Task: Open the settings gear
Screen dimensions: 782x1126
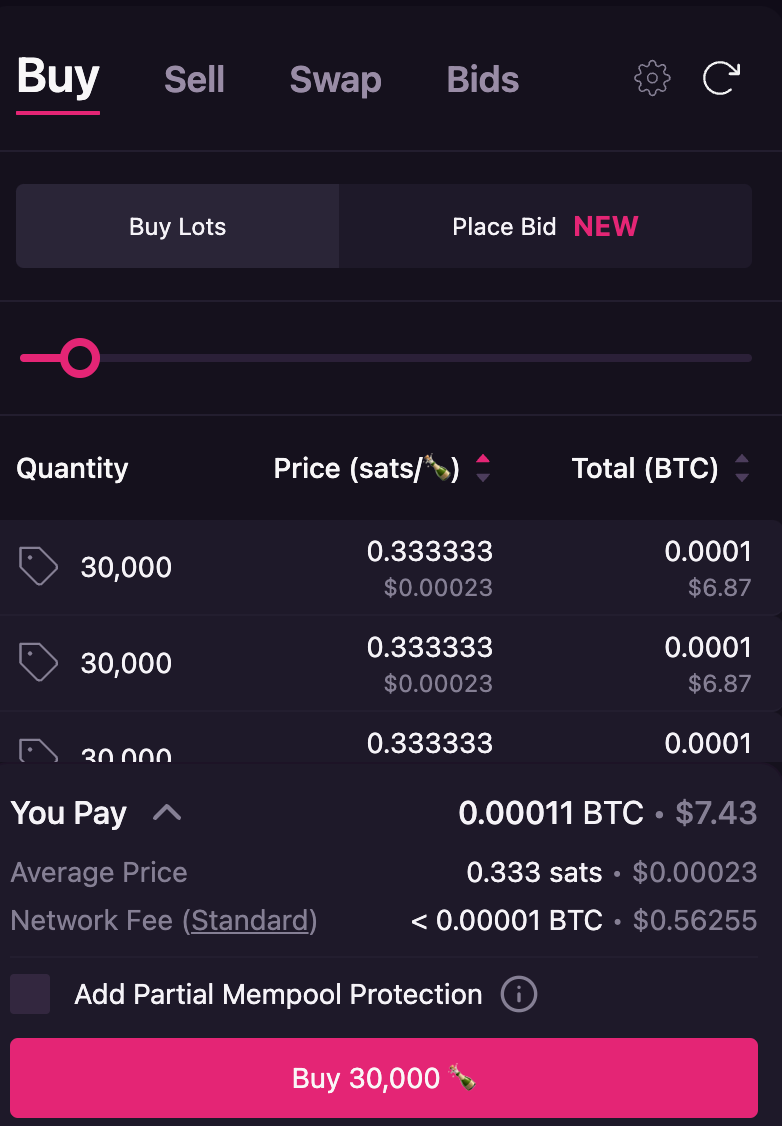Action: pyautogui.click(x=652, y=78)
